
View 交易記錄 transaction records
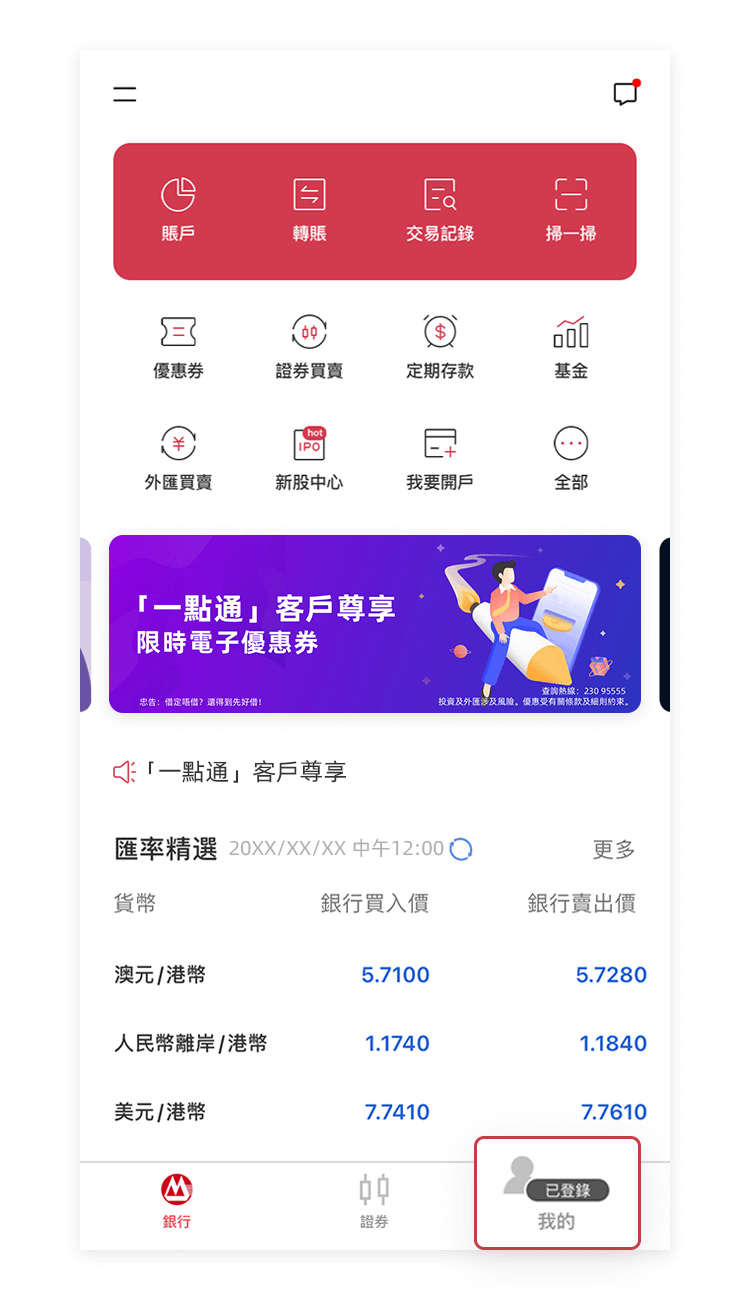[440, 210]
